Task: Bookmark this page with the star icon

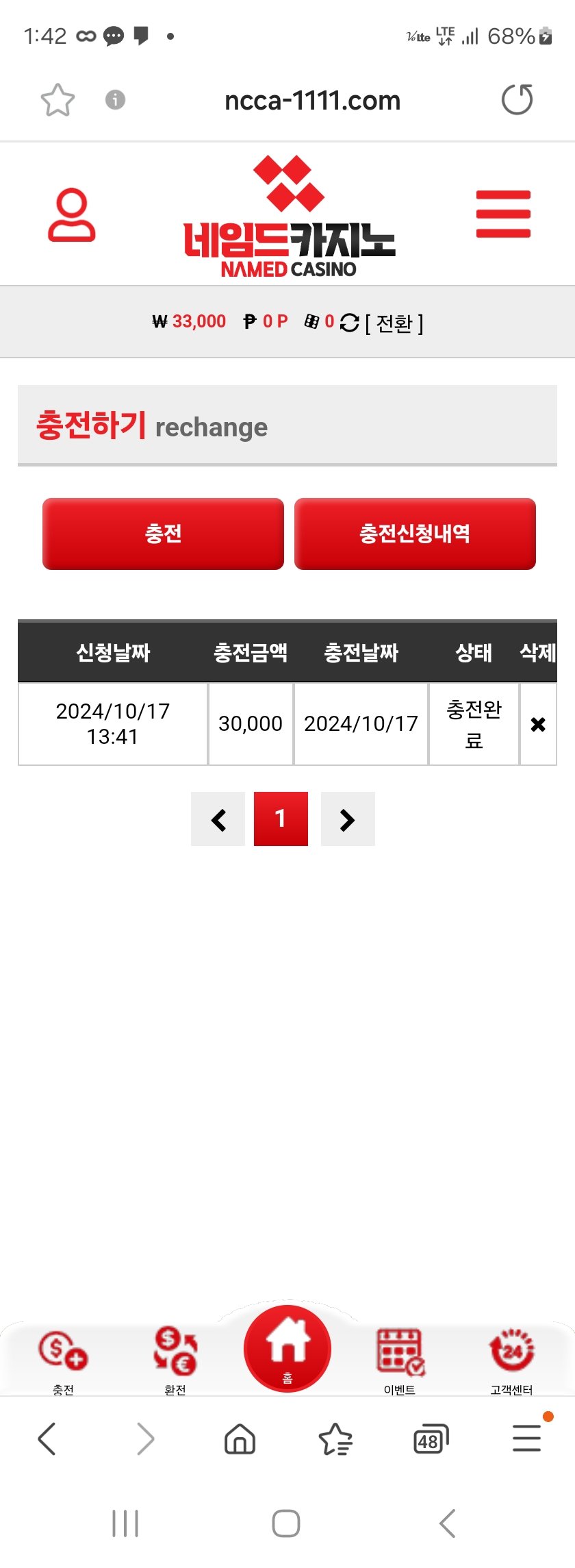Action: [57, 100]
